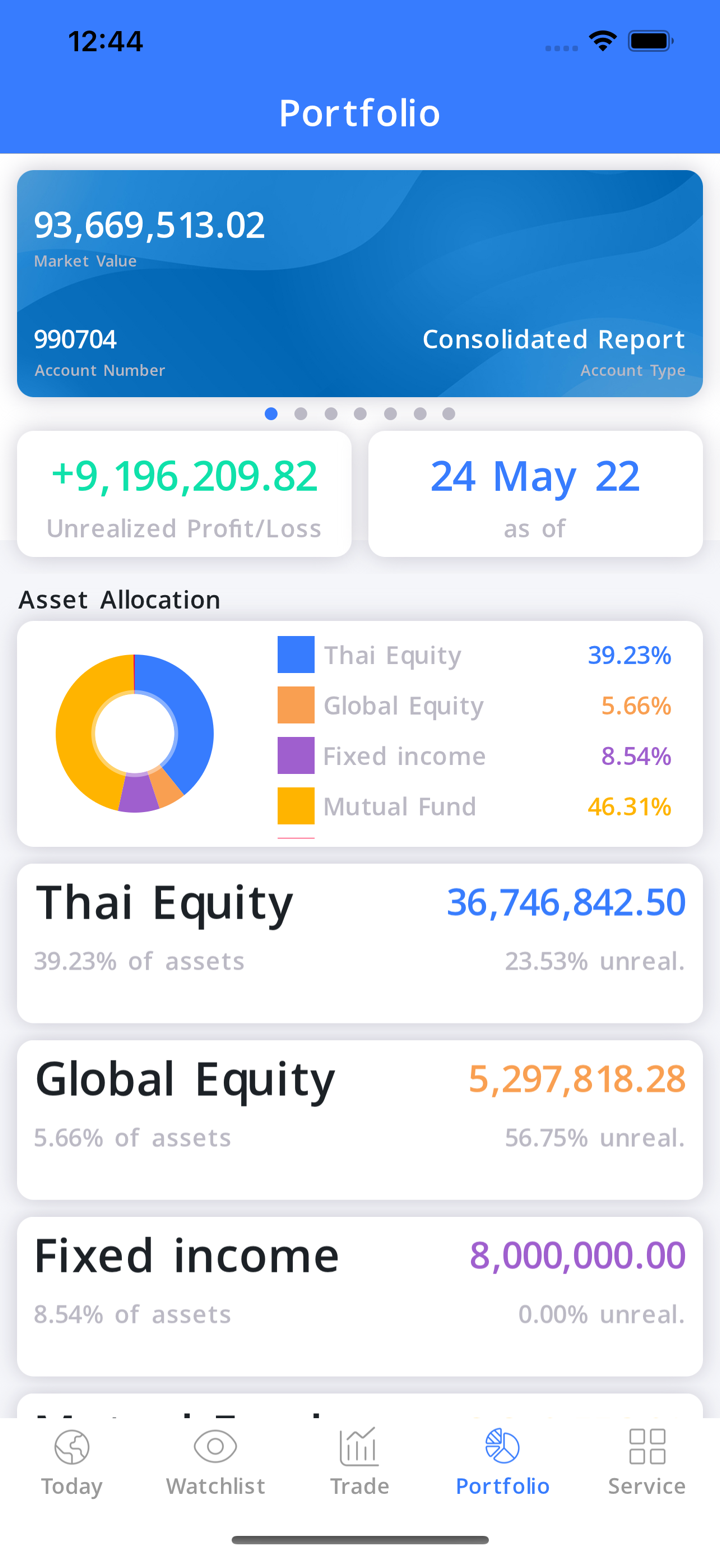Open the Service tab

point(646,1461)
